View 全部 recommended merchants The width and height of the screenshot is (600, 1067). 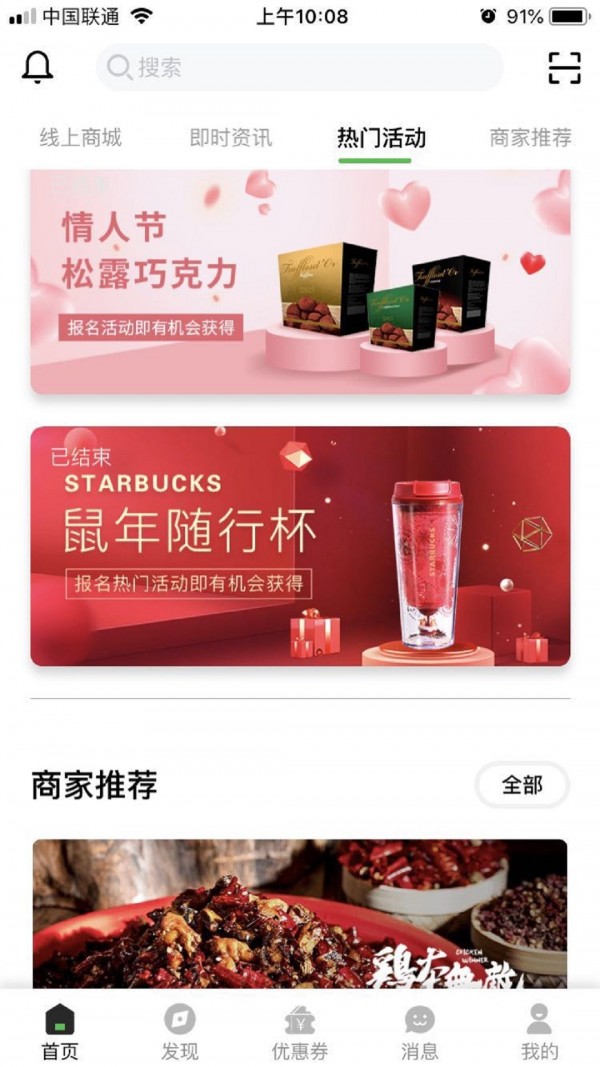(522, 785)
